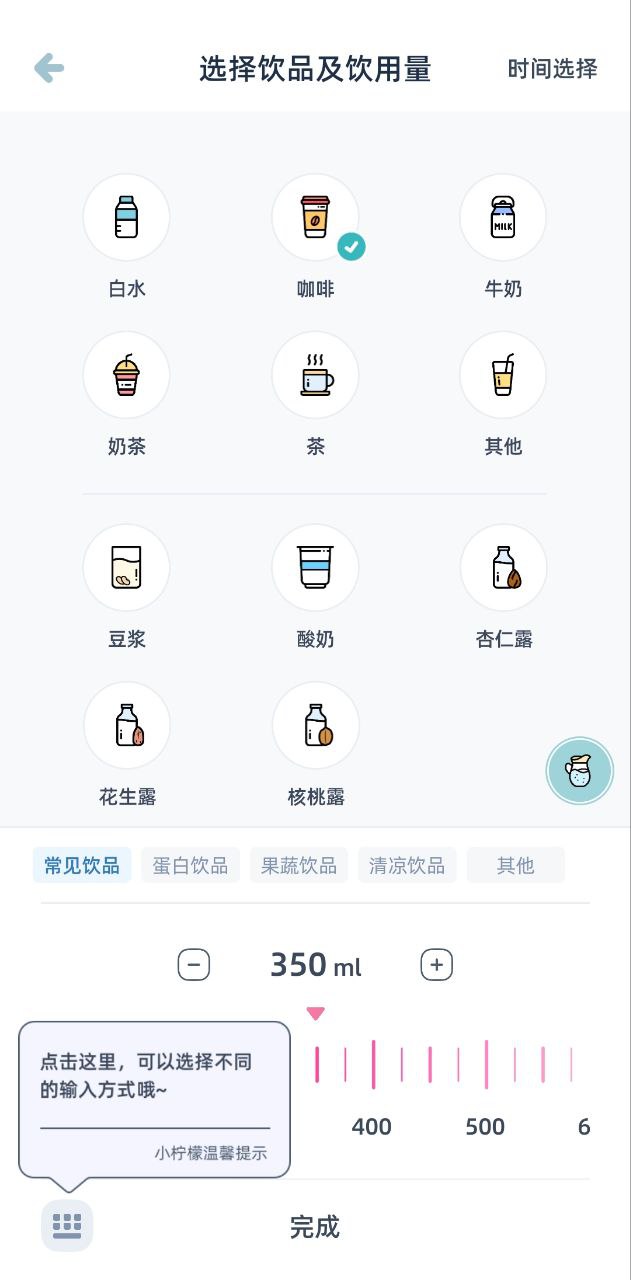The image size is (631, 1280).
Task: Select 花生露 peanut drink
Action: point(126,725)
